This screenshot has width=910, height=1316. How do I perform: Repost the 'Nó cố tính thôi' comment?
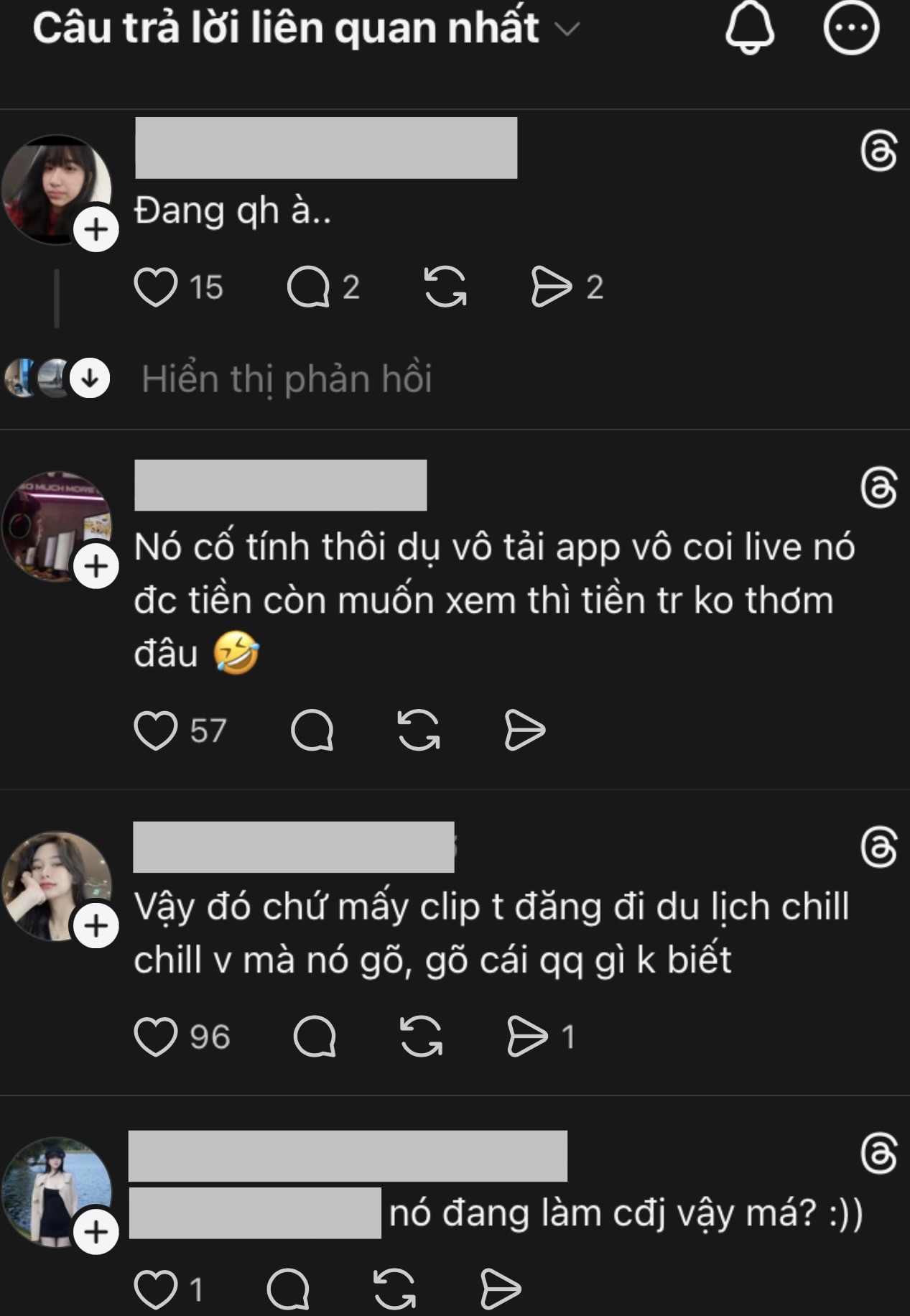coord(419,731)
